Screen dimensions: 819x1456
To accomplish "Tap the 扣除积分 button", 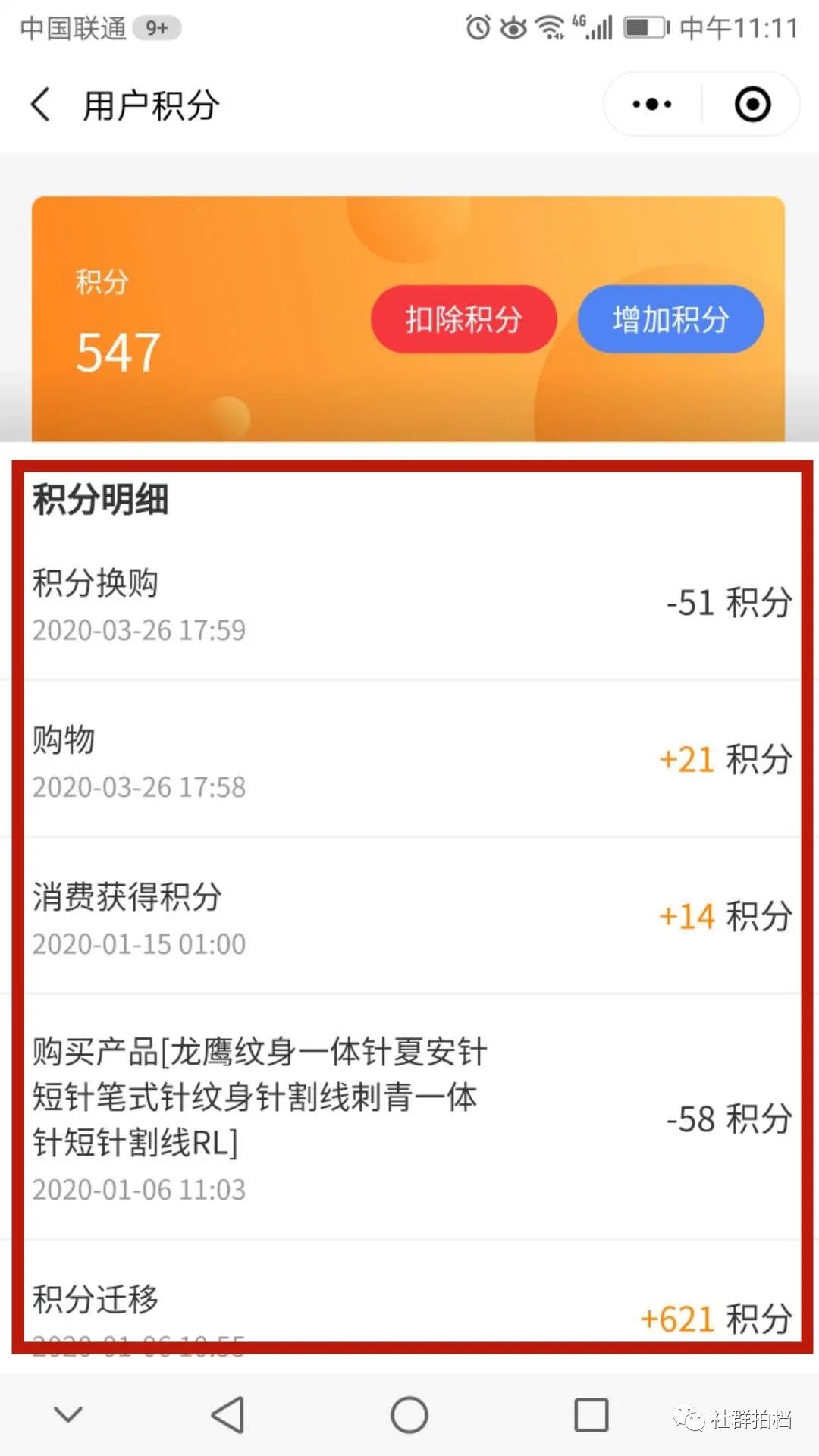I will coord(463,319).
